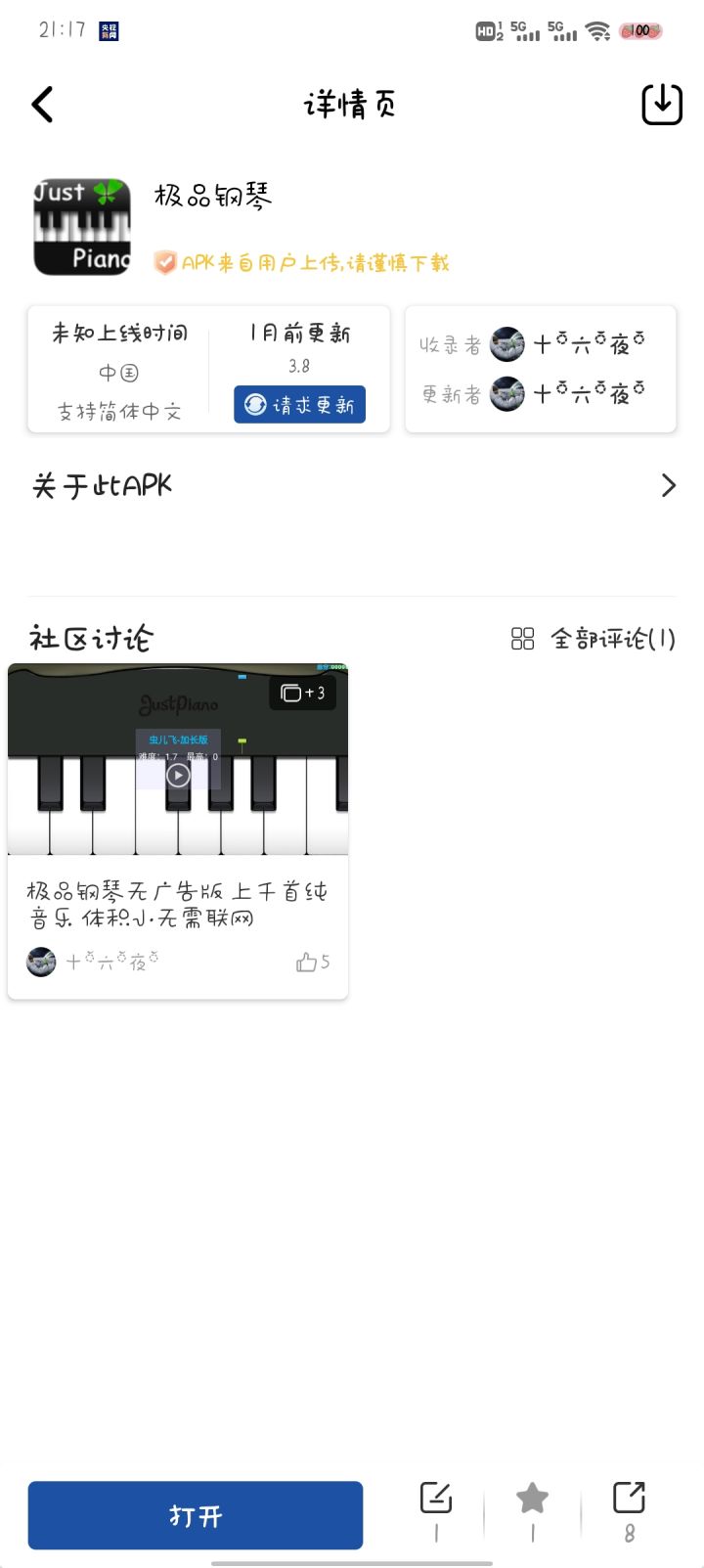The image size is (704, 1568).
Task: Open the 更新者 十六夜 profile
Action: point(567,393)
